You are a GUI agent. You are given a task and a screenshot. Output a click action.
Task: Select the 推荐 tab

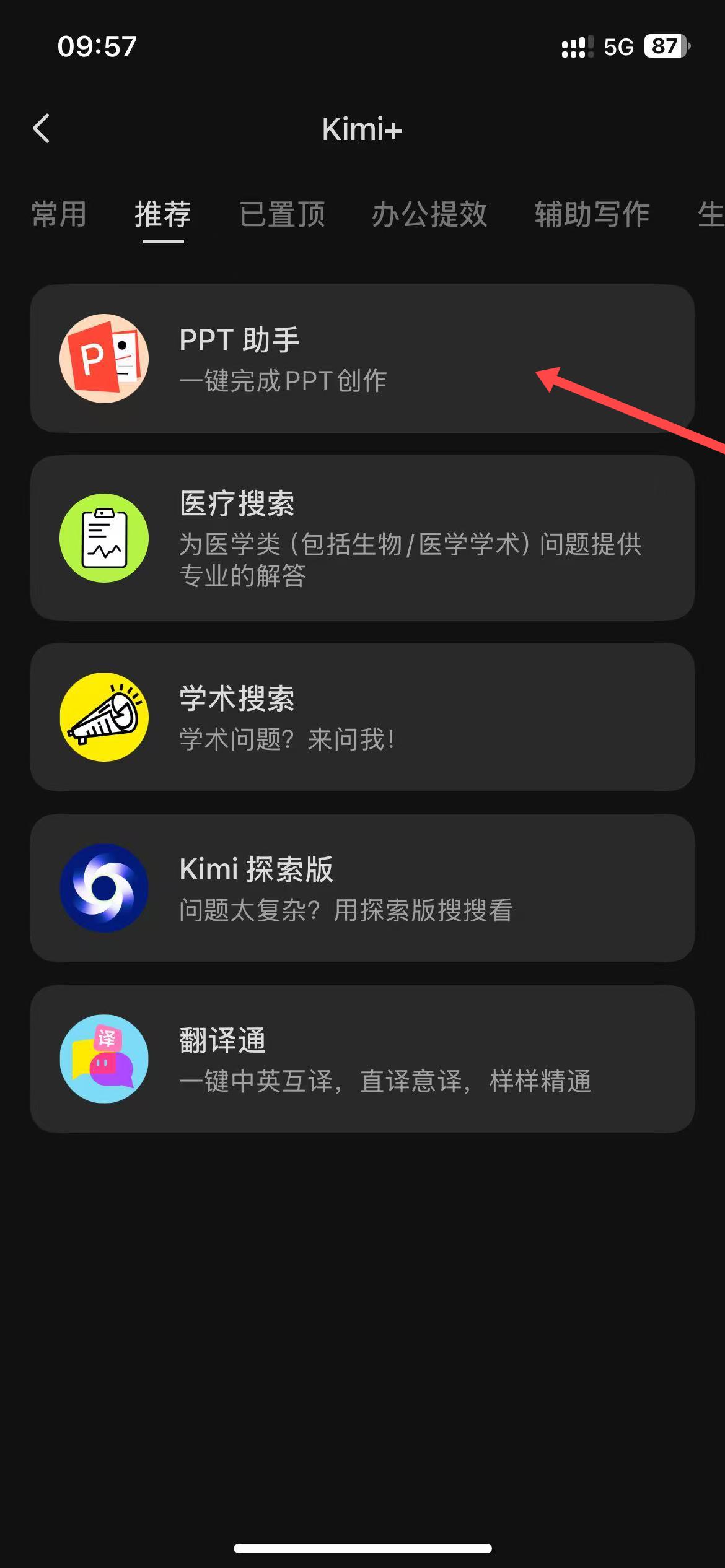163,214
